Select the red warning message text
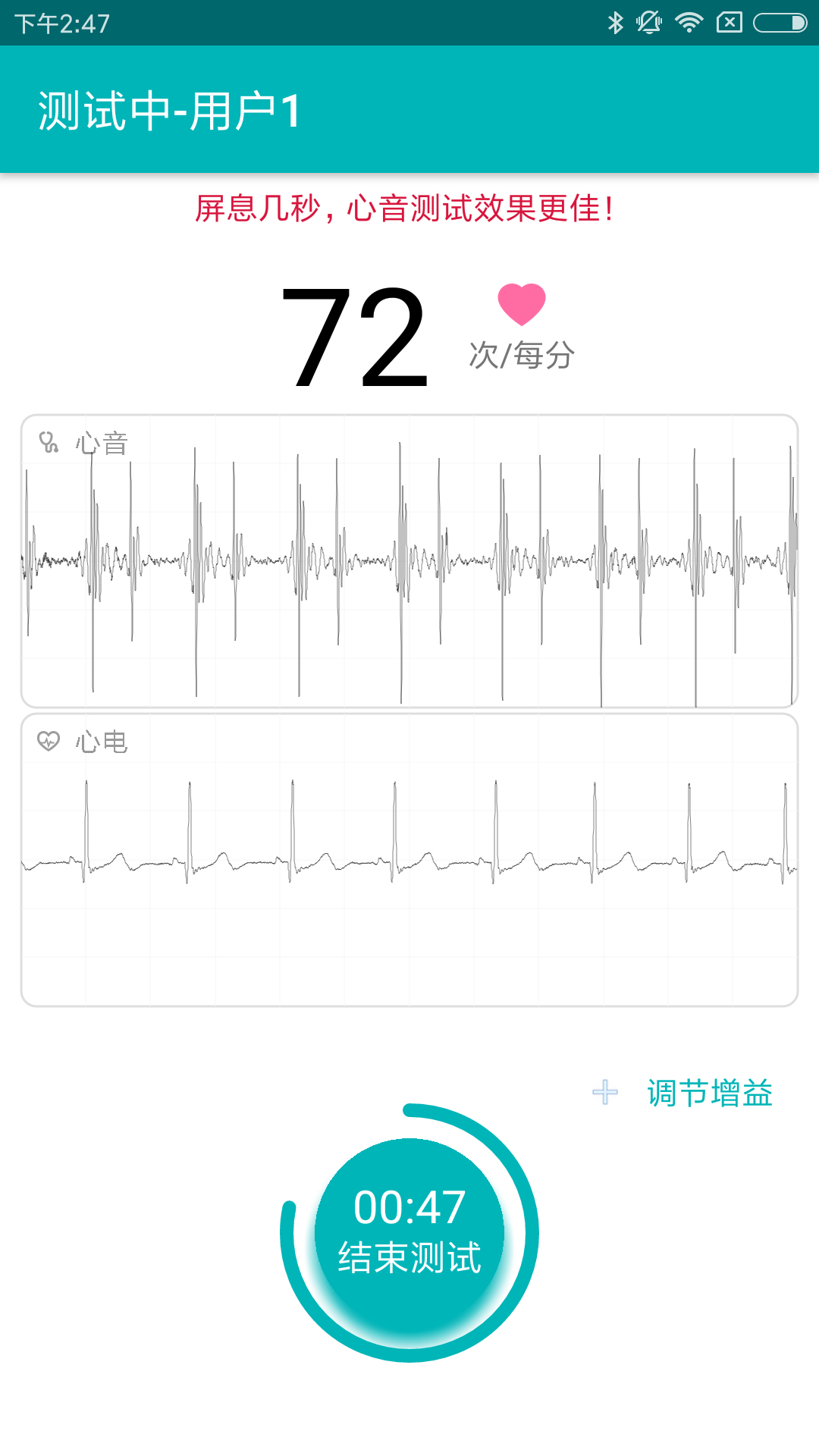The width and height of the screenshot is (819, 1456). pyautogui.click(x=407, y=210)
